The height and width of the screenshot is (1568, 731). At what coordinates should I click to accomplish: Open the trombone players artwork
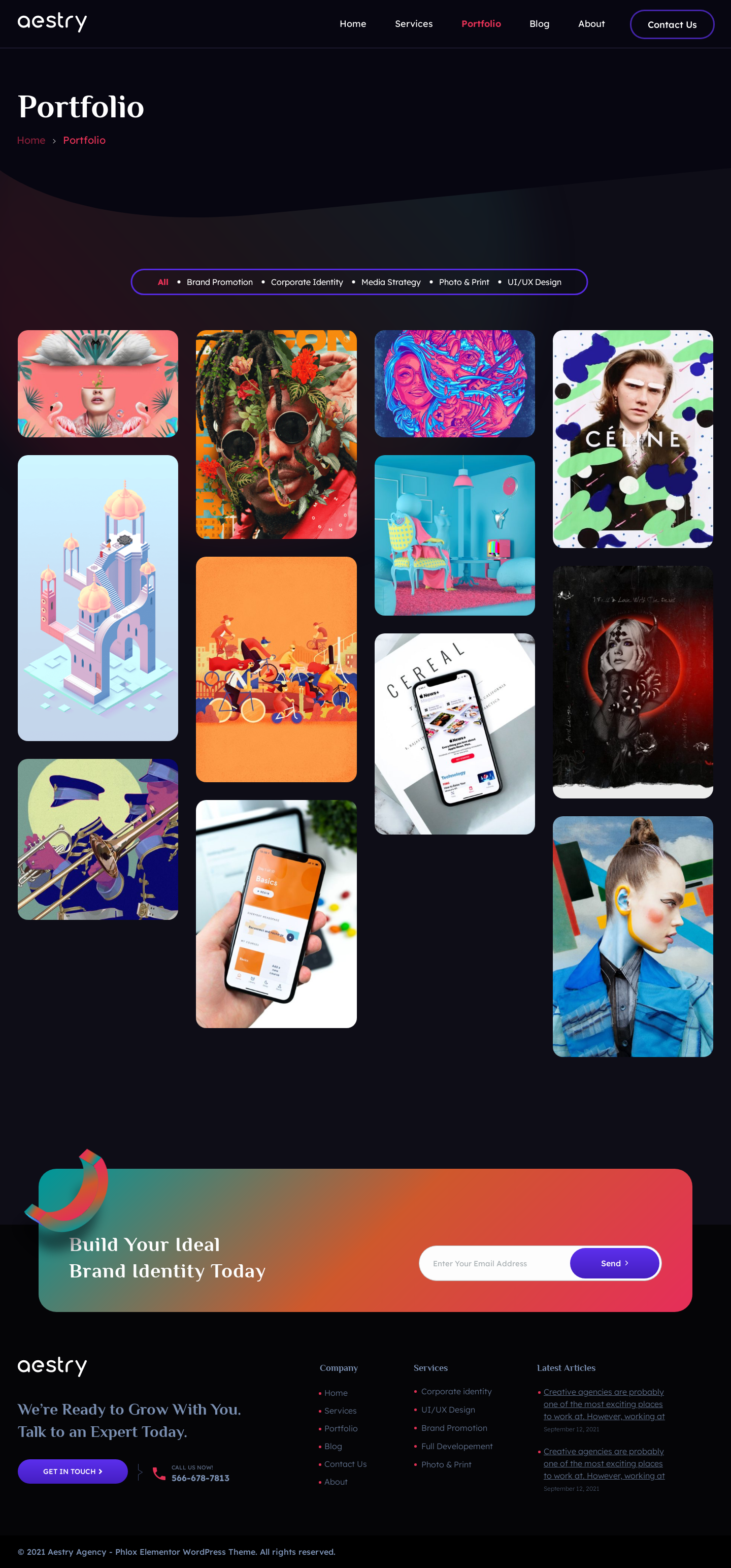tap(98, 839)
